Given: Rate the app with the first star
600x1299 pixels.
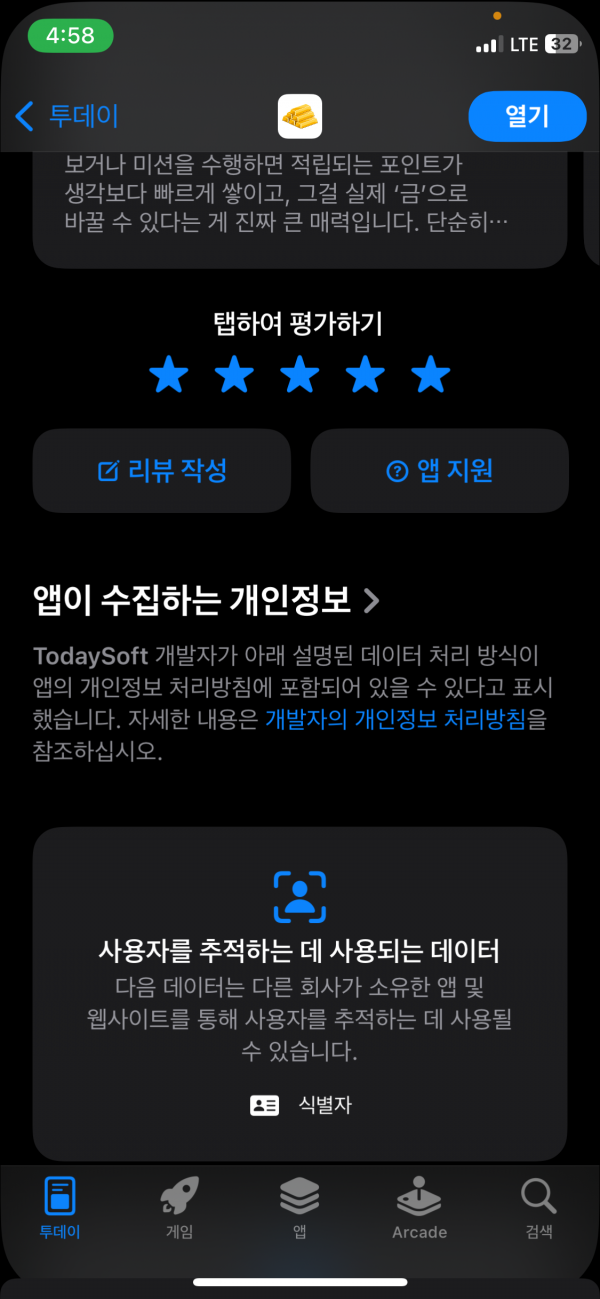Looking at the screenshot, I should coord(168,375).
